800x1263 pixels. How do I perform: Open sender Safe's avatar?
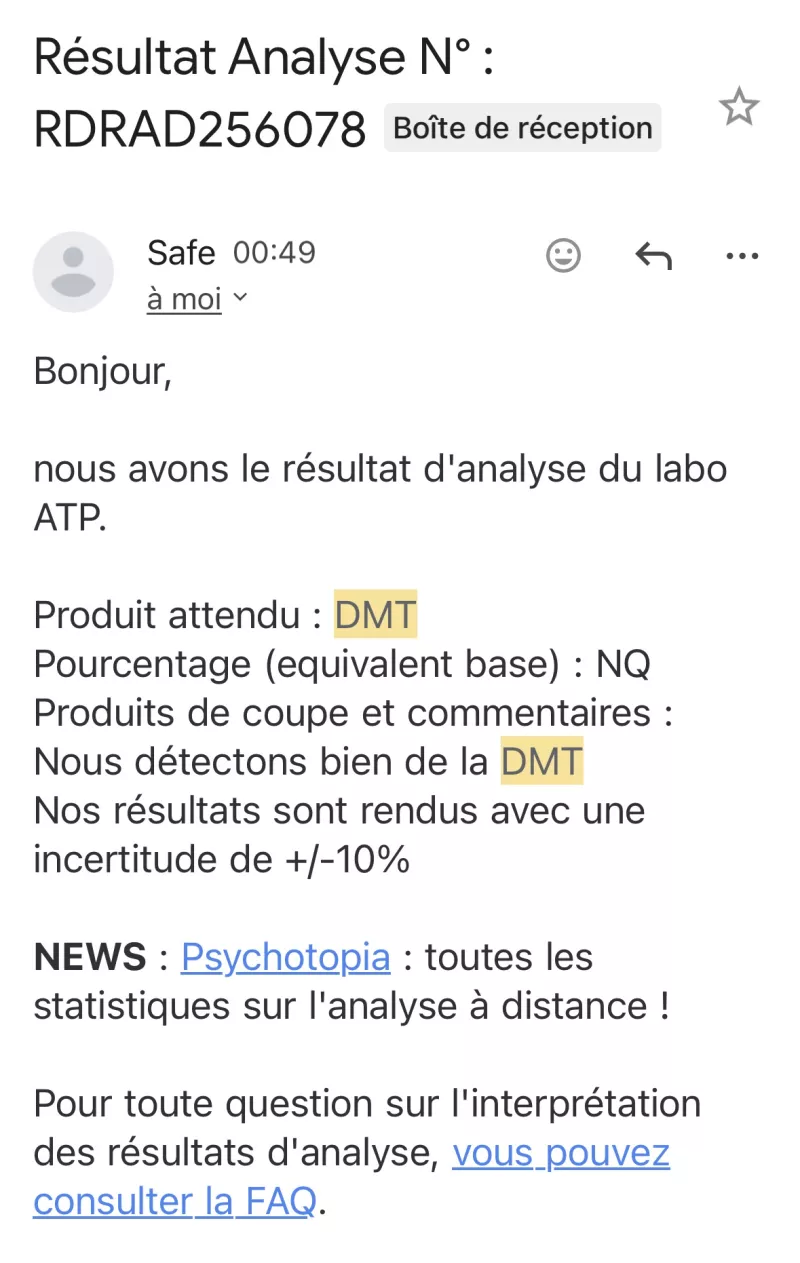[x=73, y=271]
